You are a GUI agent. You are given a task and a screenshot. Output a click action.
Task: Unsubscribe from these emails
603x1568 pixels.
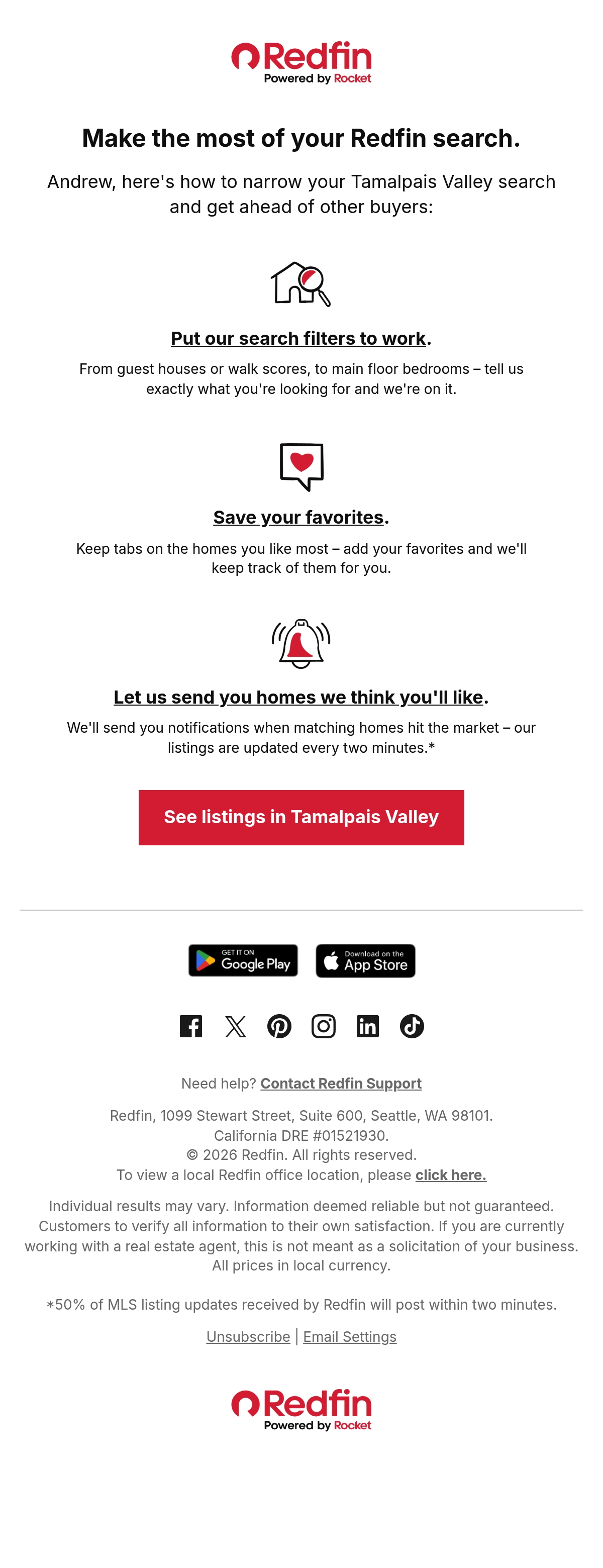pos(248,1337)
